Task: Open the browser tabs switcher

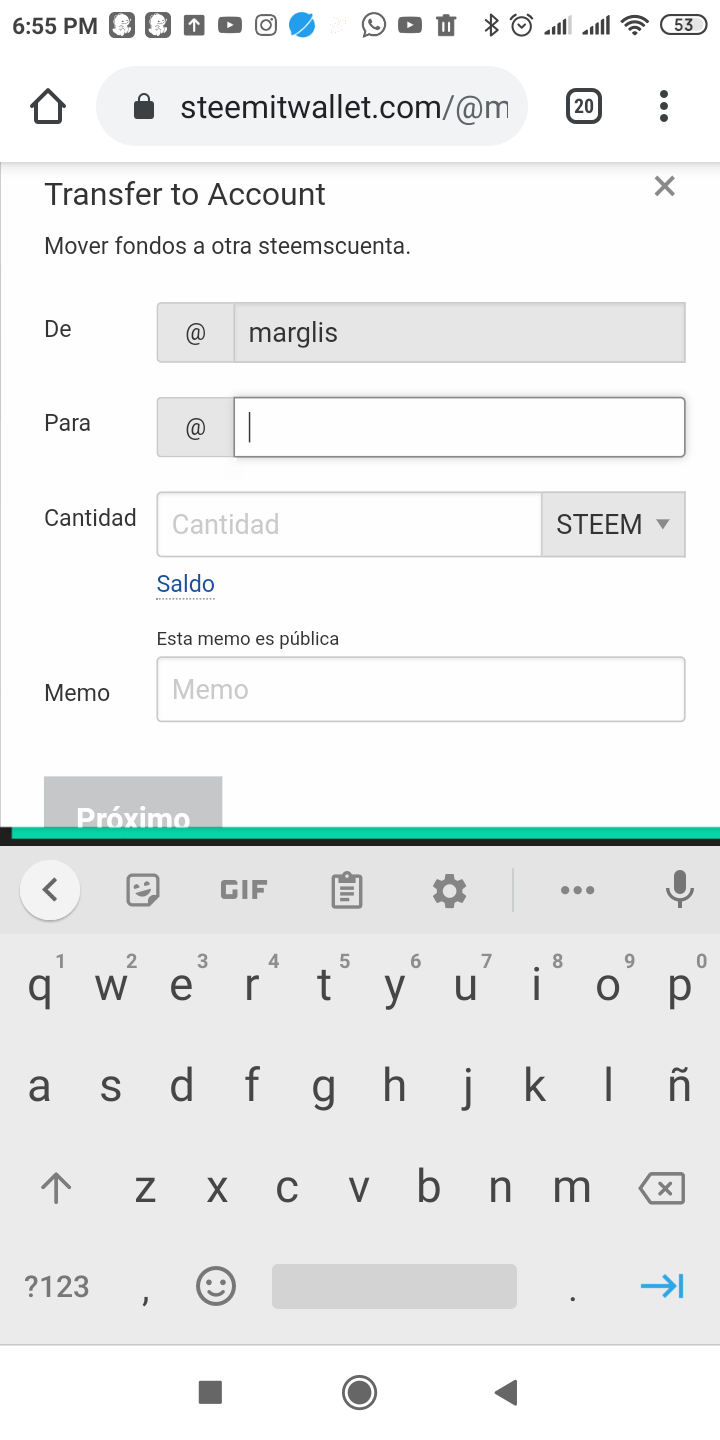Action: [x=584, y=106]
